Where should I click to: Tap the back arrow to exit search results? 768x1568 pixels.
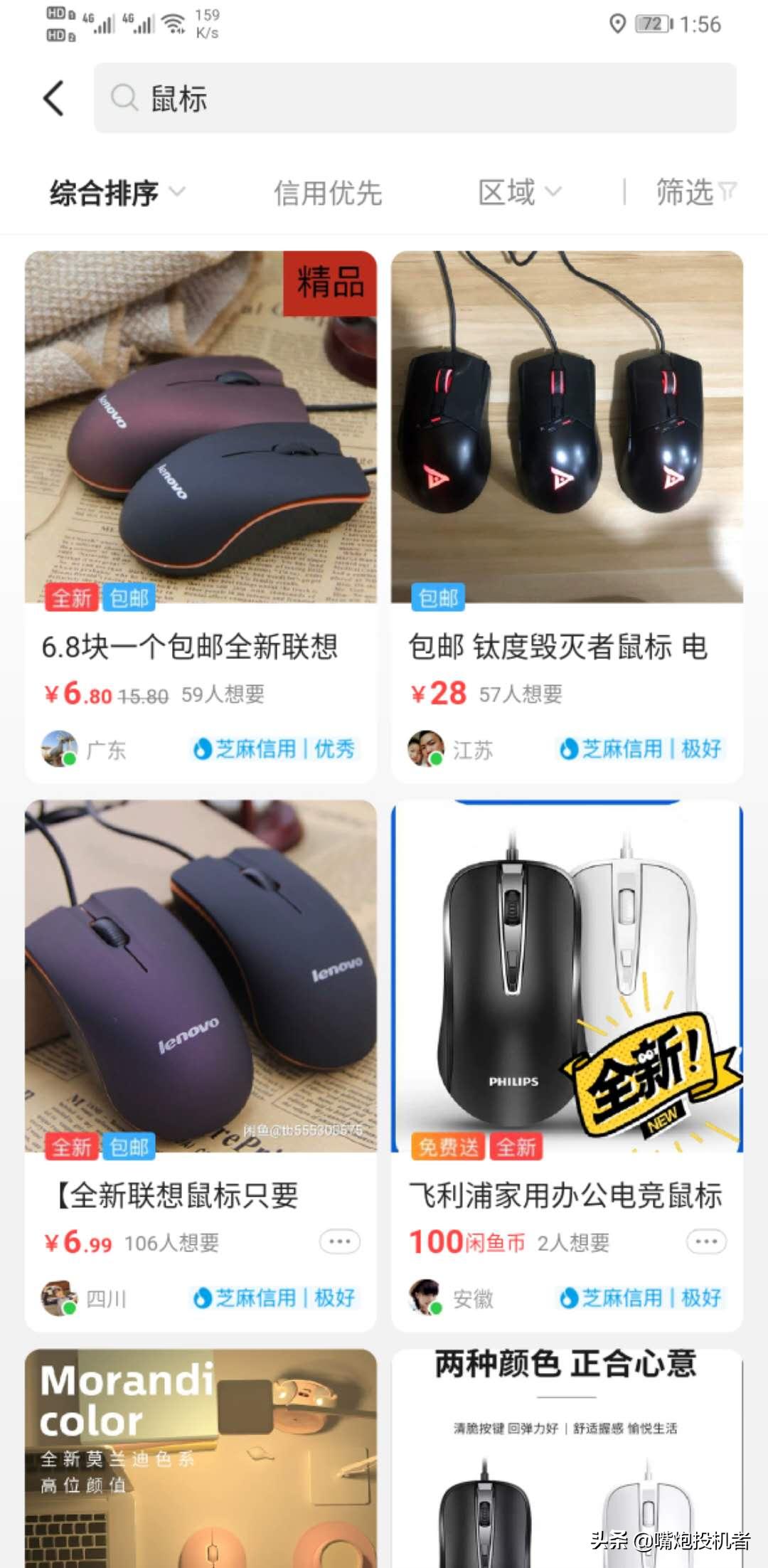pos(53,97)
